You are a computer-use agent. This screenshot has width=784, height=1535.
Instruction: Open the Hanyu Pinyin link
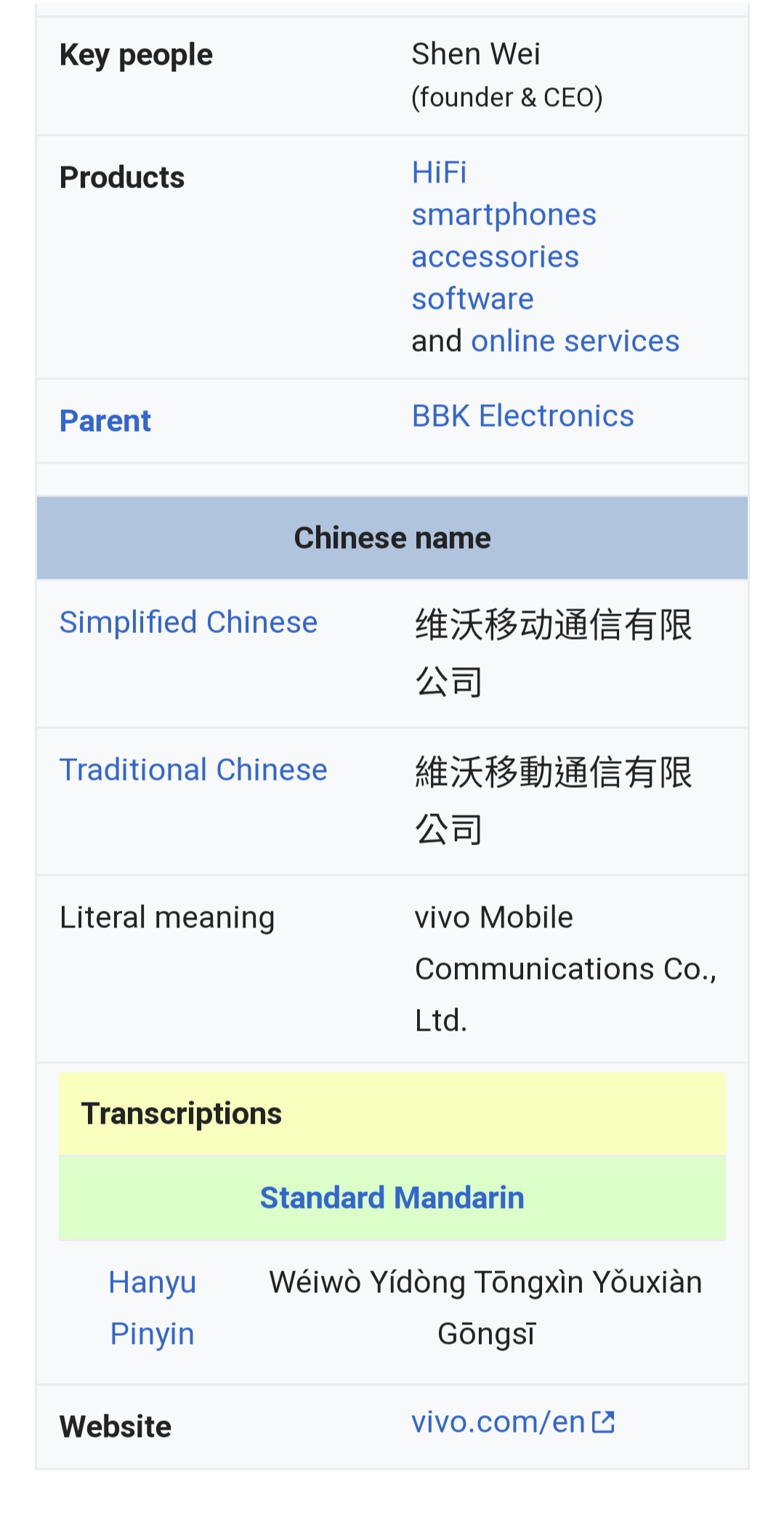(x=153, y=1308)
